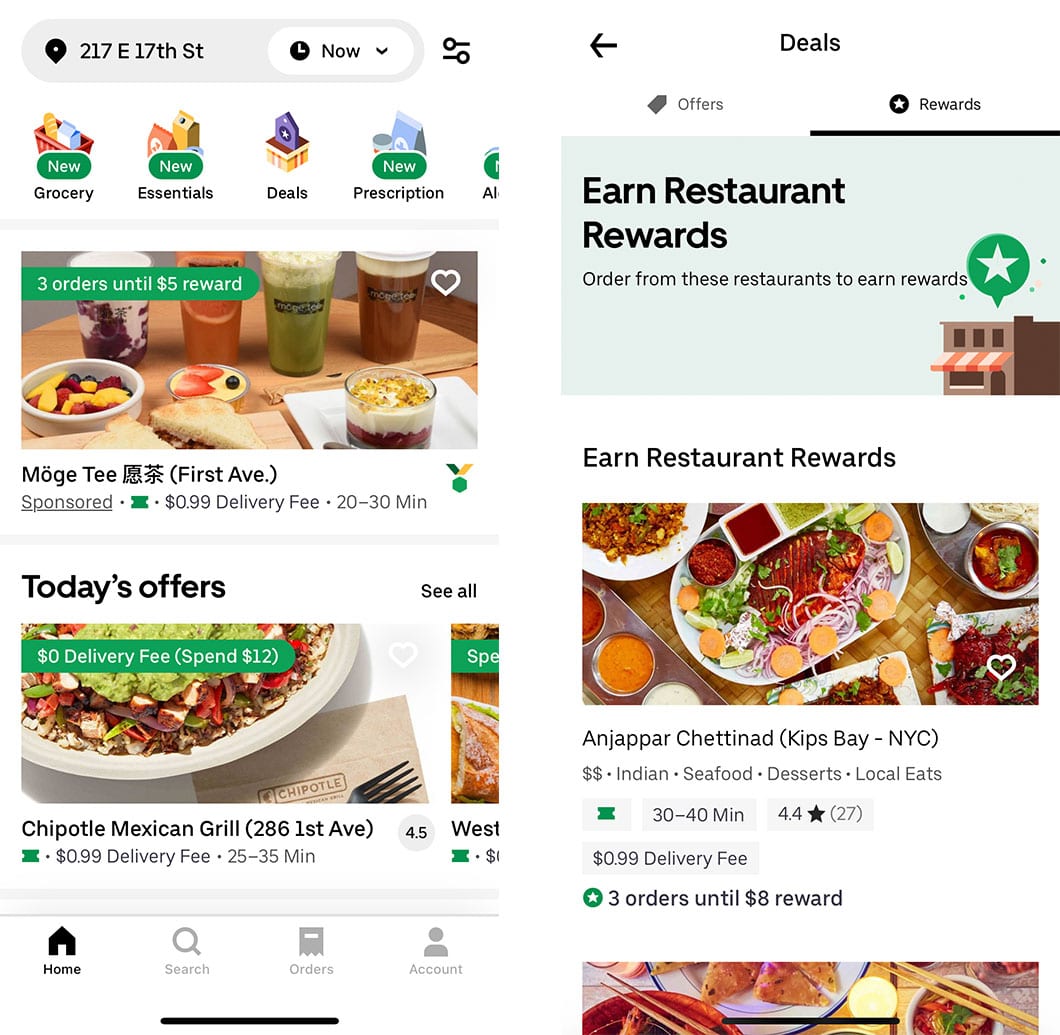Open the Deals category
The height and width of the screenshot is (1035, 1060).
(x=287, y=156)
